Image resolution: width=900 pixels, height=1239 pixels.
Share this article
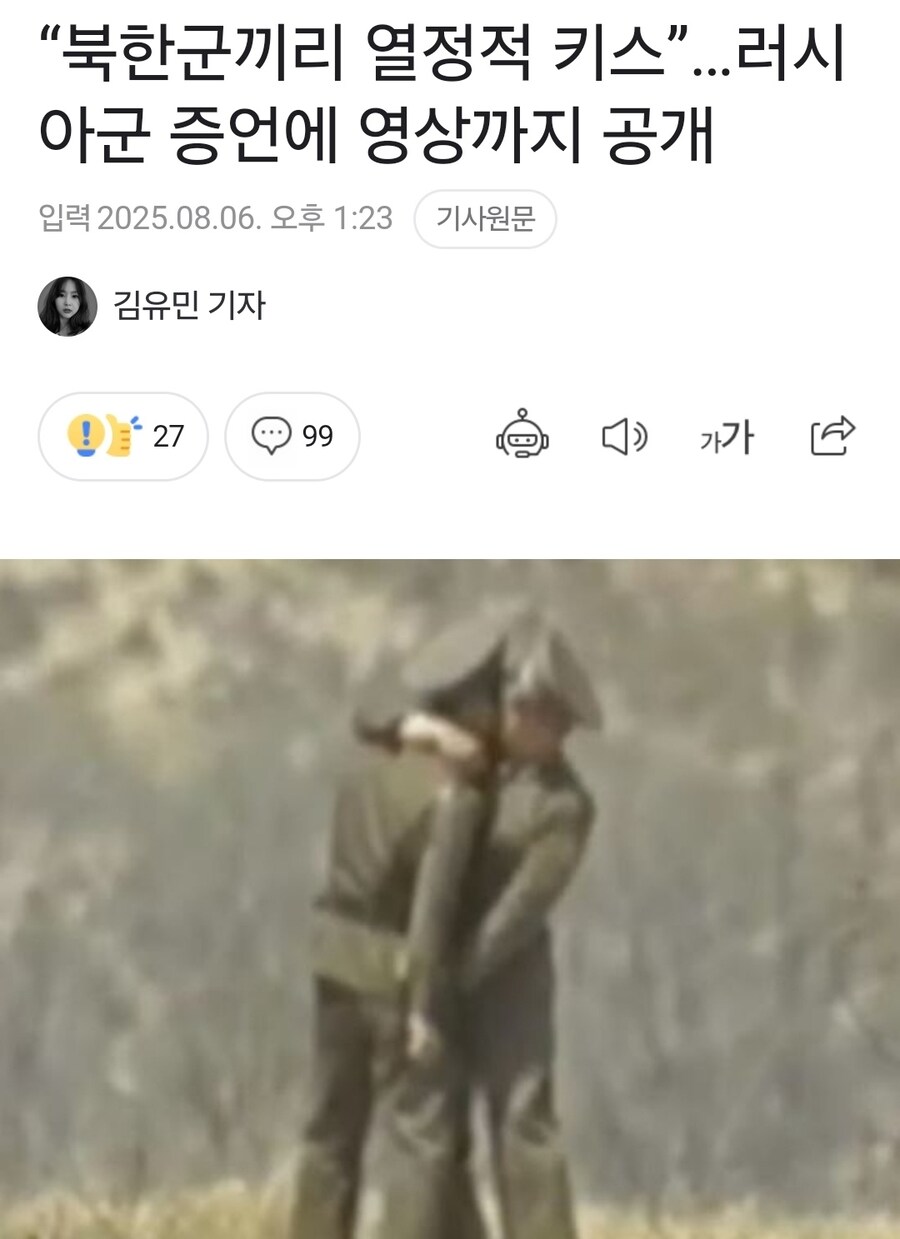[832, 436]
